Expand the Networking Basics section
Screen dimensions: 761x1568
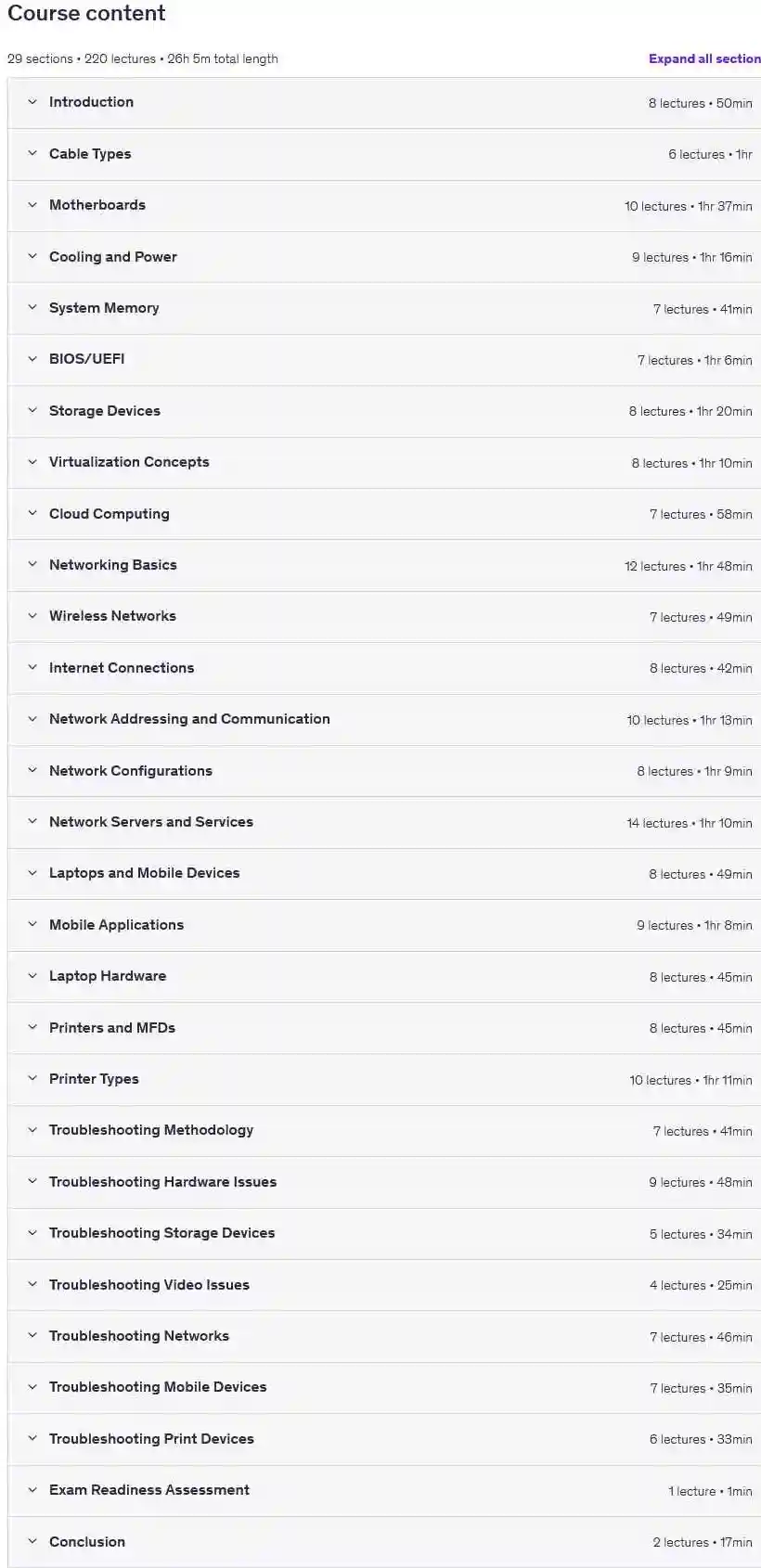coord(384,565)
